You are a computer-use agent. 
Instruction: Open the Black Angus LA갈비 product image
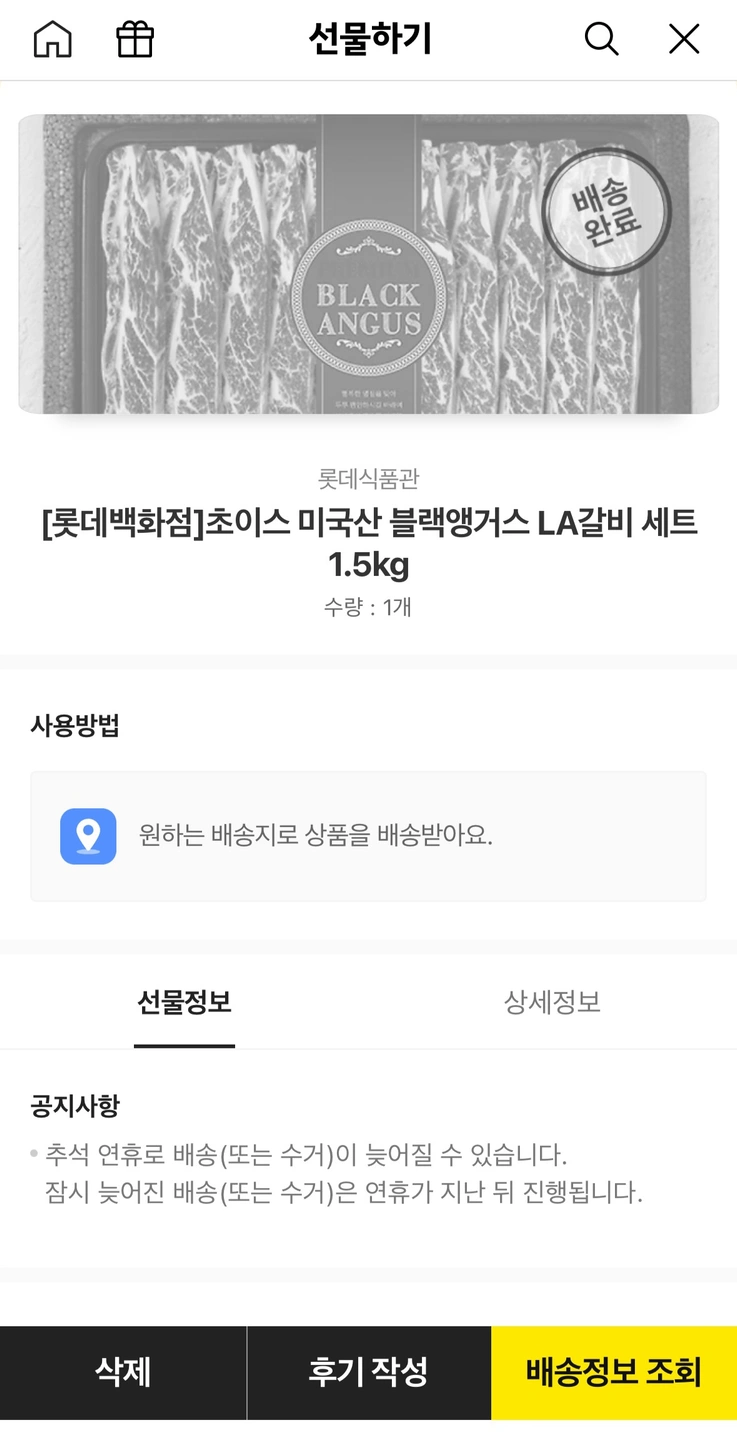pyautogui.click(x=368, y=264)
